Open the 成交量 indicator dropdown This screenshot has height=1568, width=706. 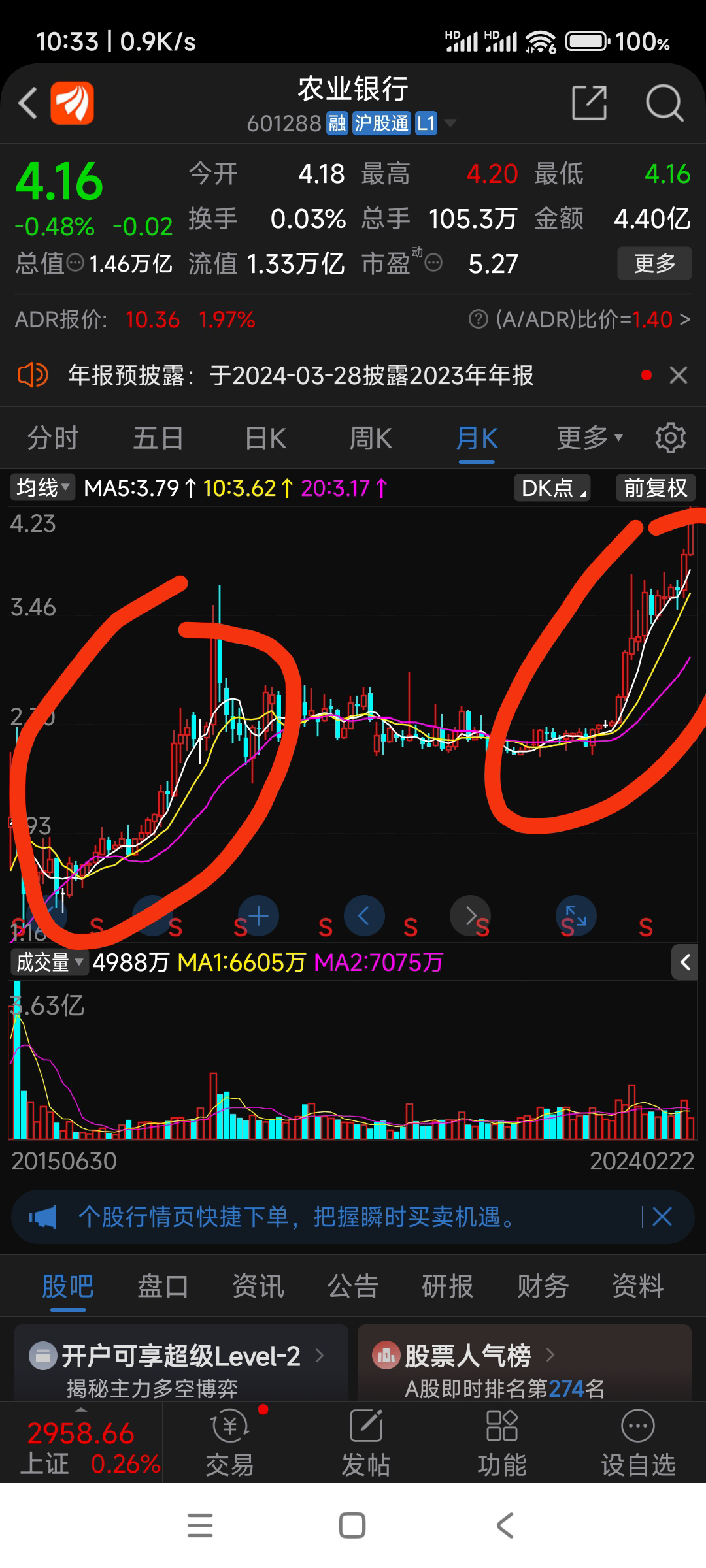pos(50,962)
